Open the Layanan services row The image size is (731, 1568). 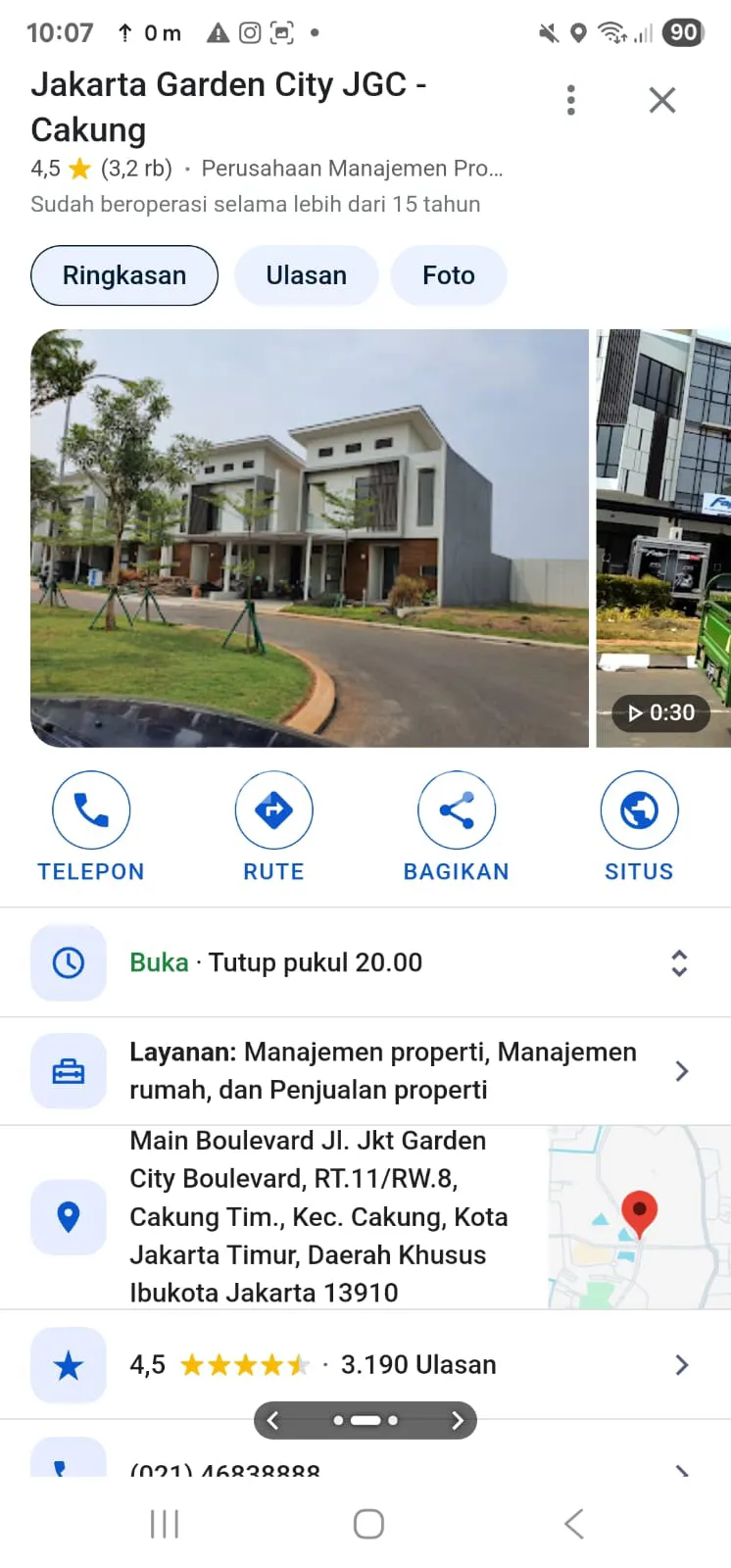tap(382, 1071)
